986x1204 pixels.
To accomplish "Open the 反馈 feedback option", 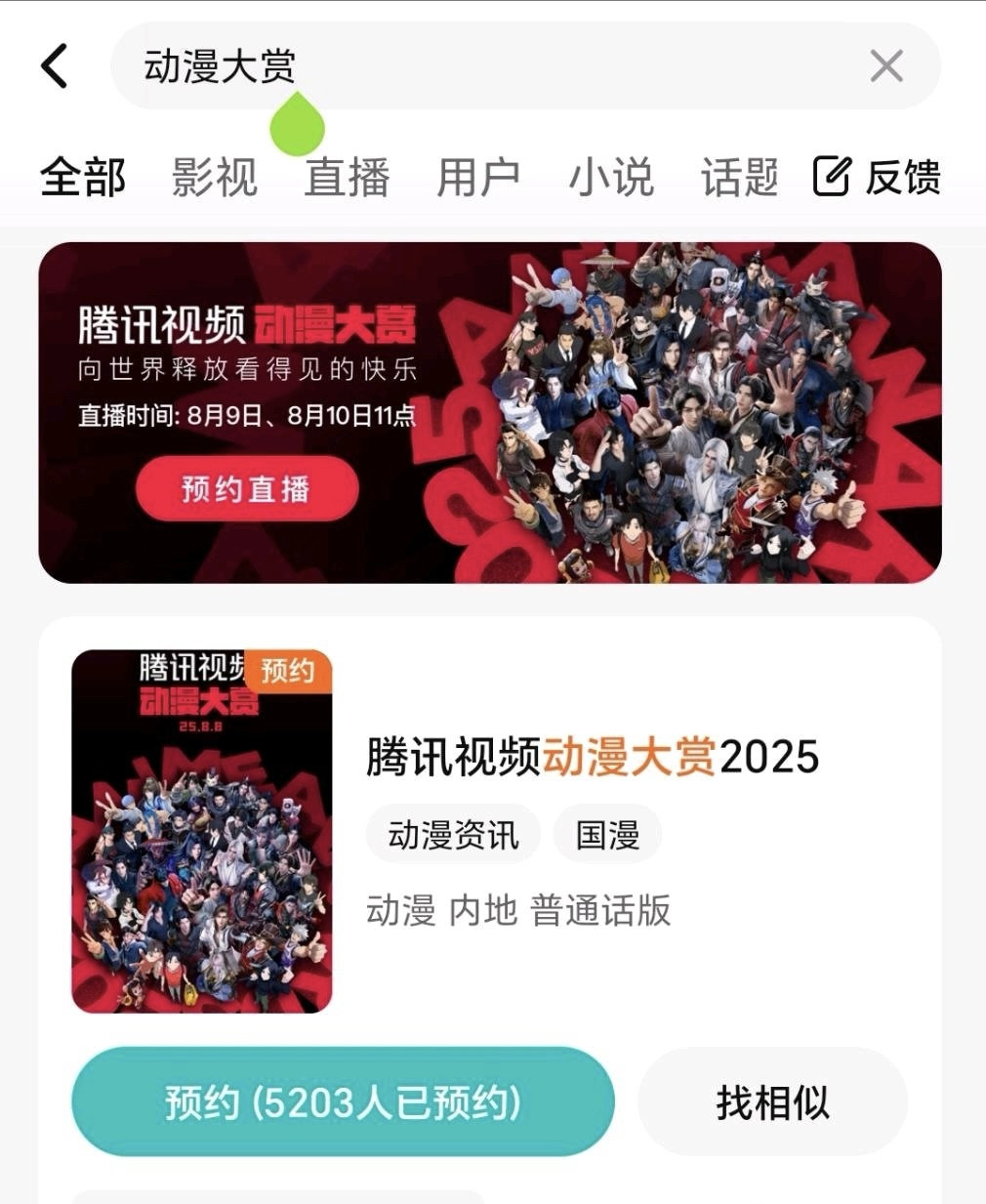I will tap(877, 178).
